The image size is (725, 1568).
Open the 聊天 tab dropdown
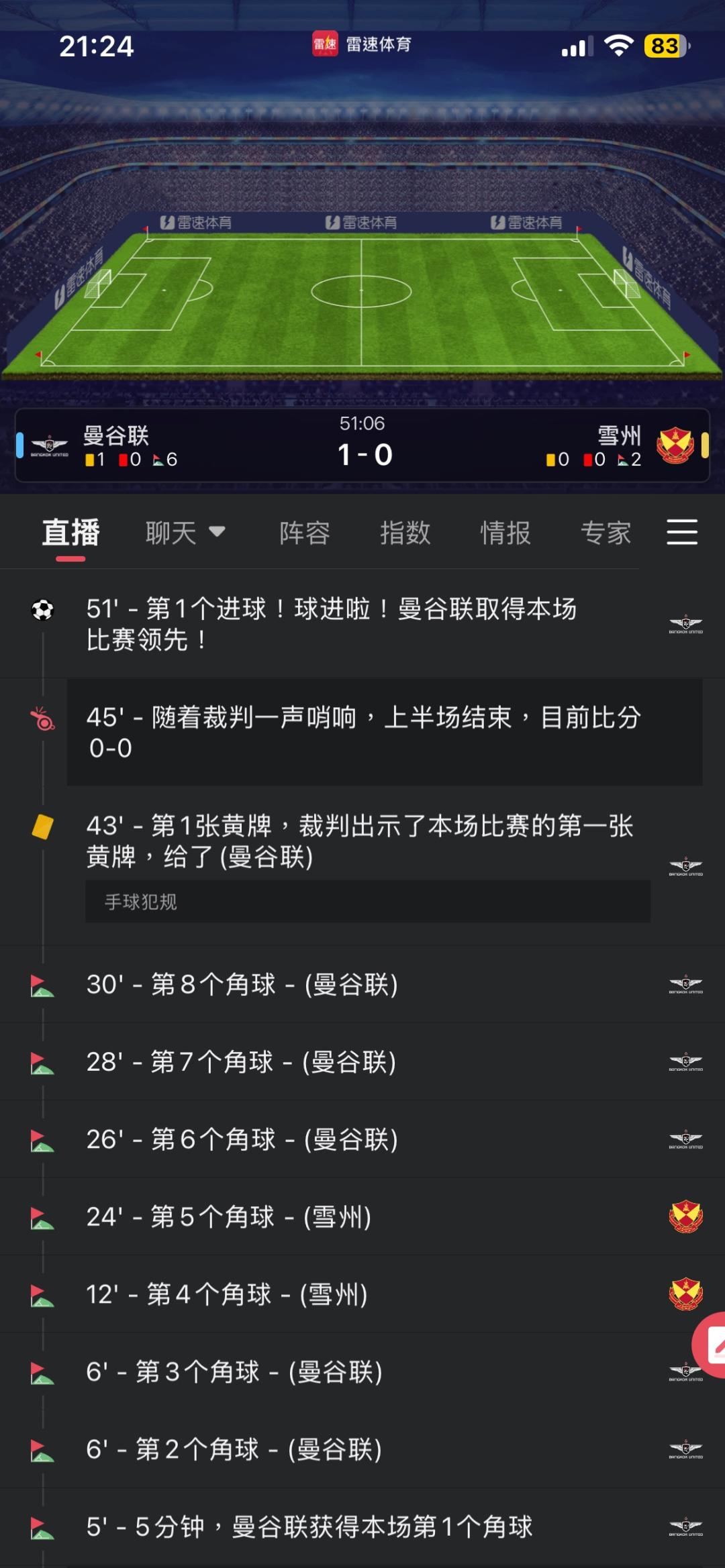coord(185,533)
